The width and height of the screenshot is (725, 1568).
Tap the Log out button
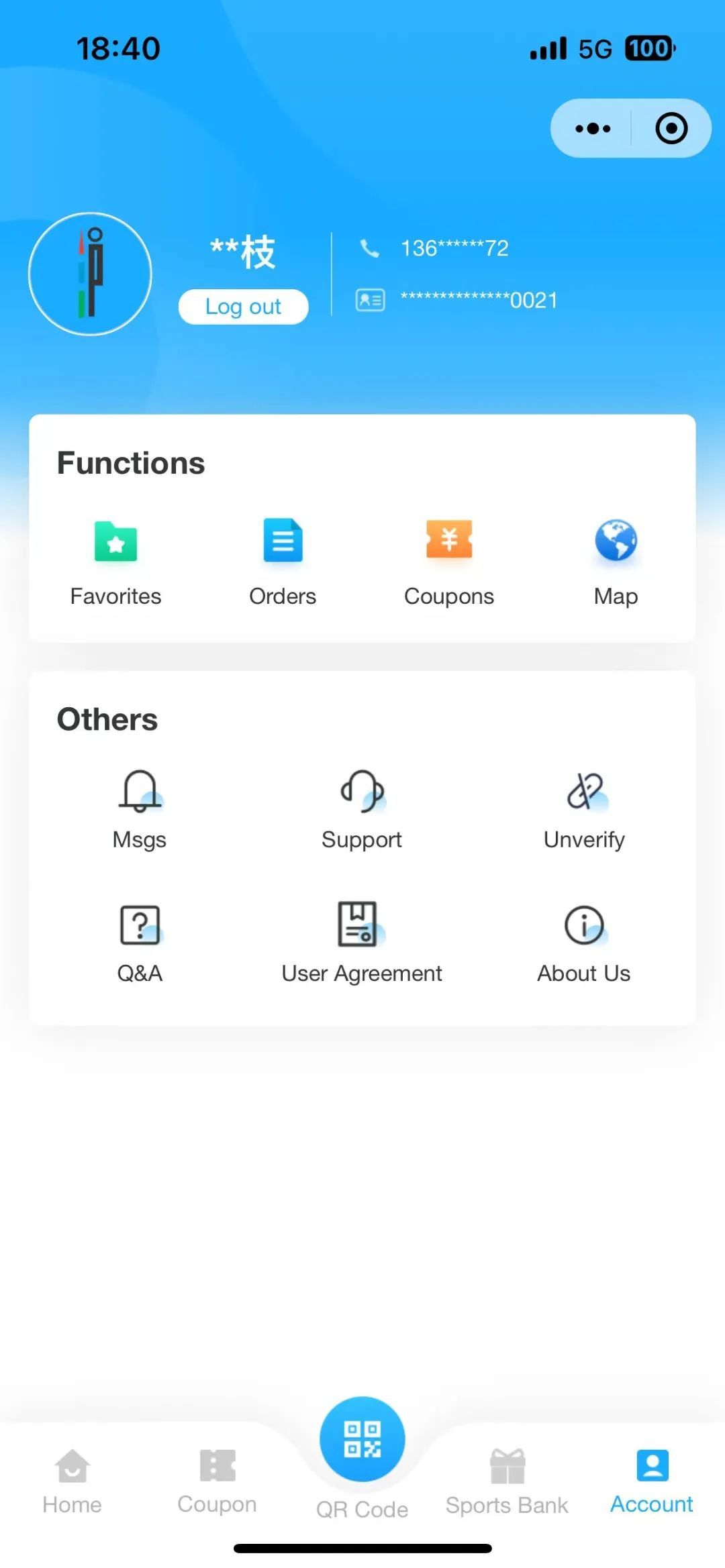point(243,307)
